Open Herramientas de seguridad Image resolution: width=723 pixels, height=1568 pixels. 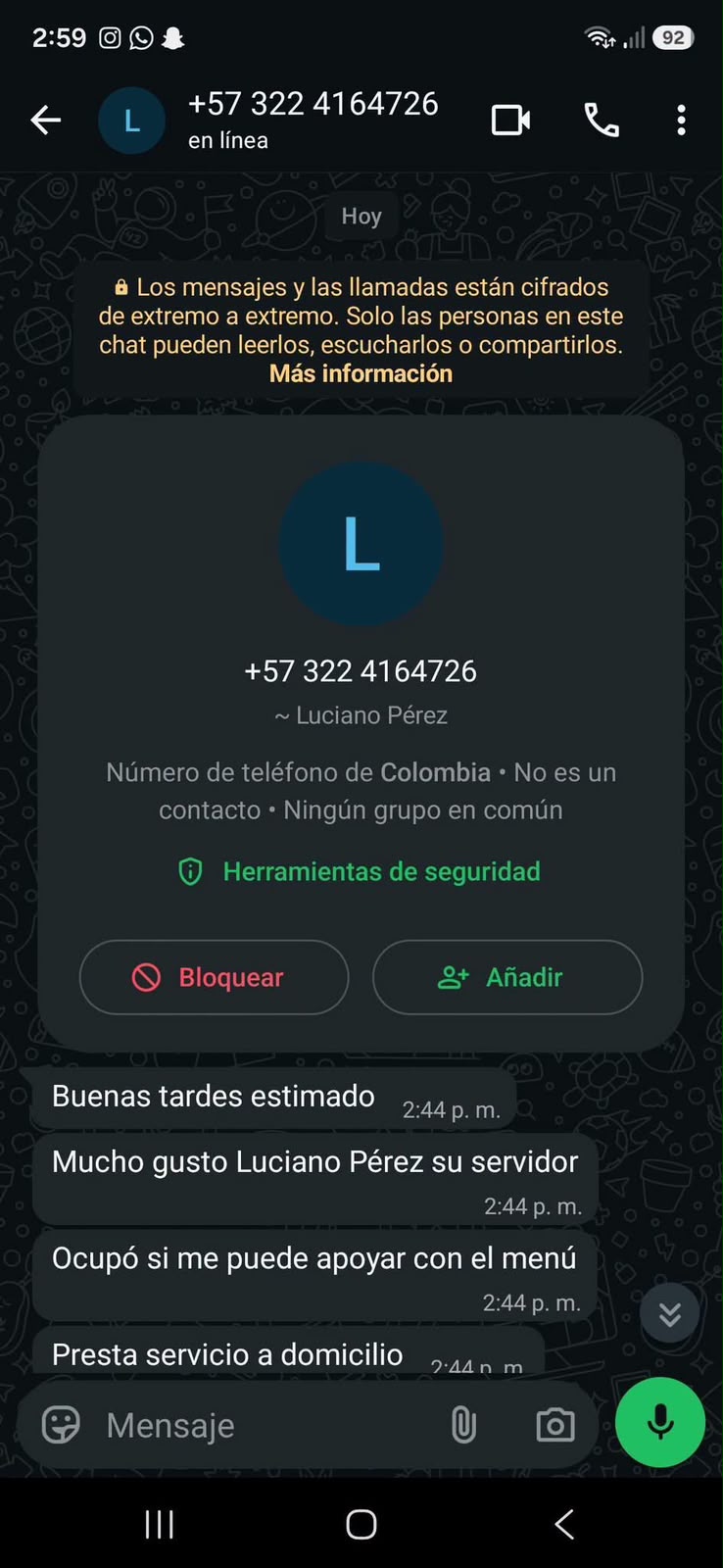[x=360, y=871]
